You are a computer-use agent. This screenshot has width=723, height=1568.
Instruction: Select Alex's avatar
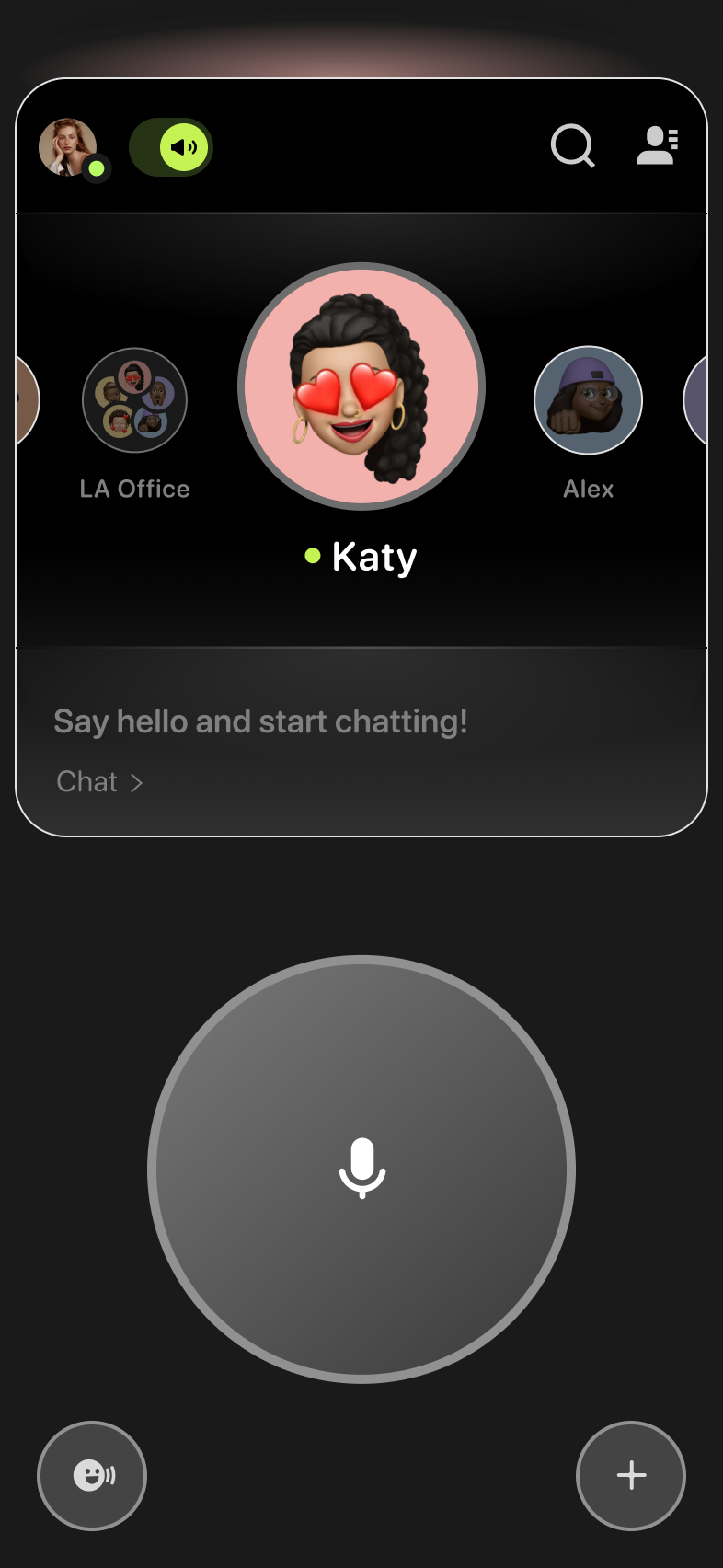[x=588, y=400]
